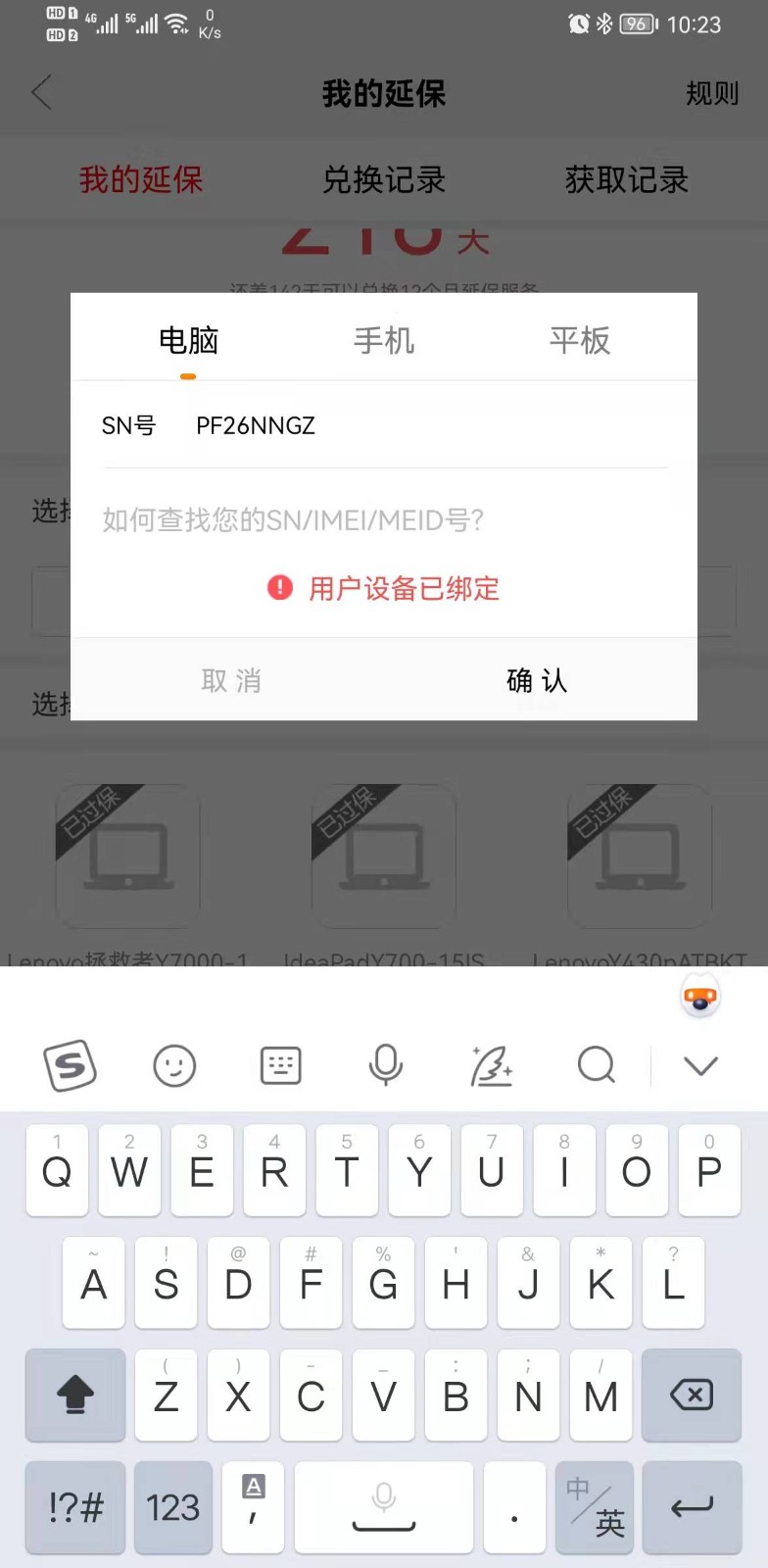The image size is (768, 1568).
Task: Hide keyboard with the down chevron
Action: pyautogui.click(x=700, y=1065)
